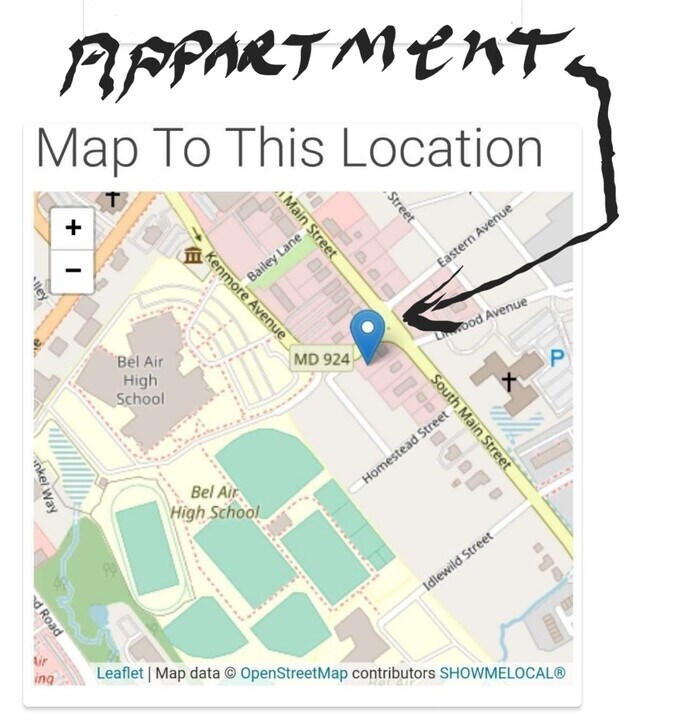Screen dimensions: 673x720
Task: Open the OpenStreetMap contributors link
Action: pos(293,673)
